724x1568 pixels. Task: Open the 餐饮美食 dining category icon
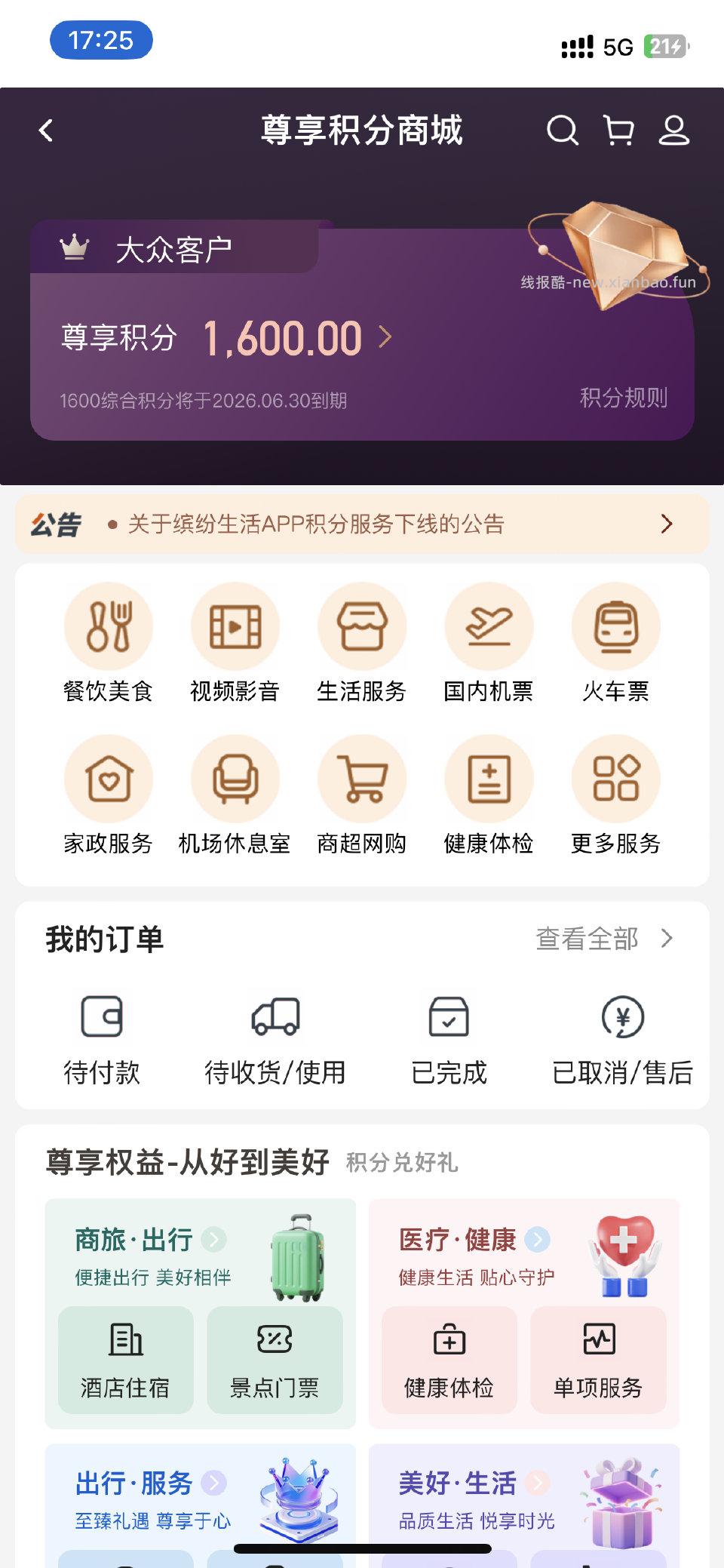[x=108, y=625]
